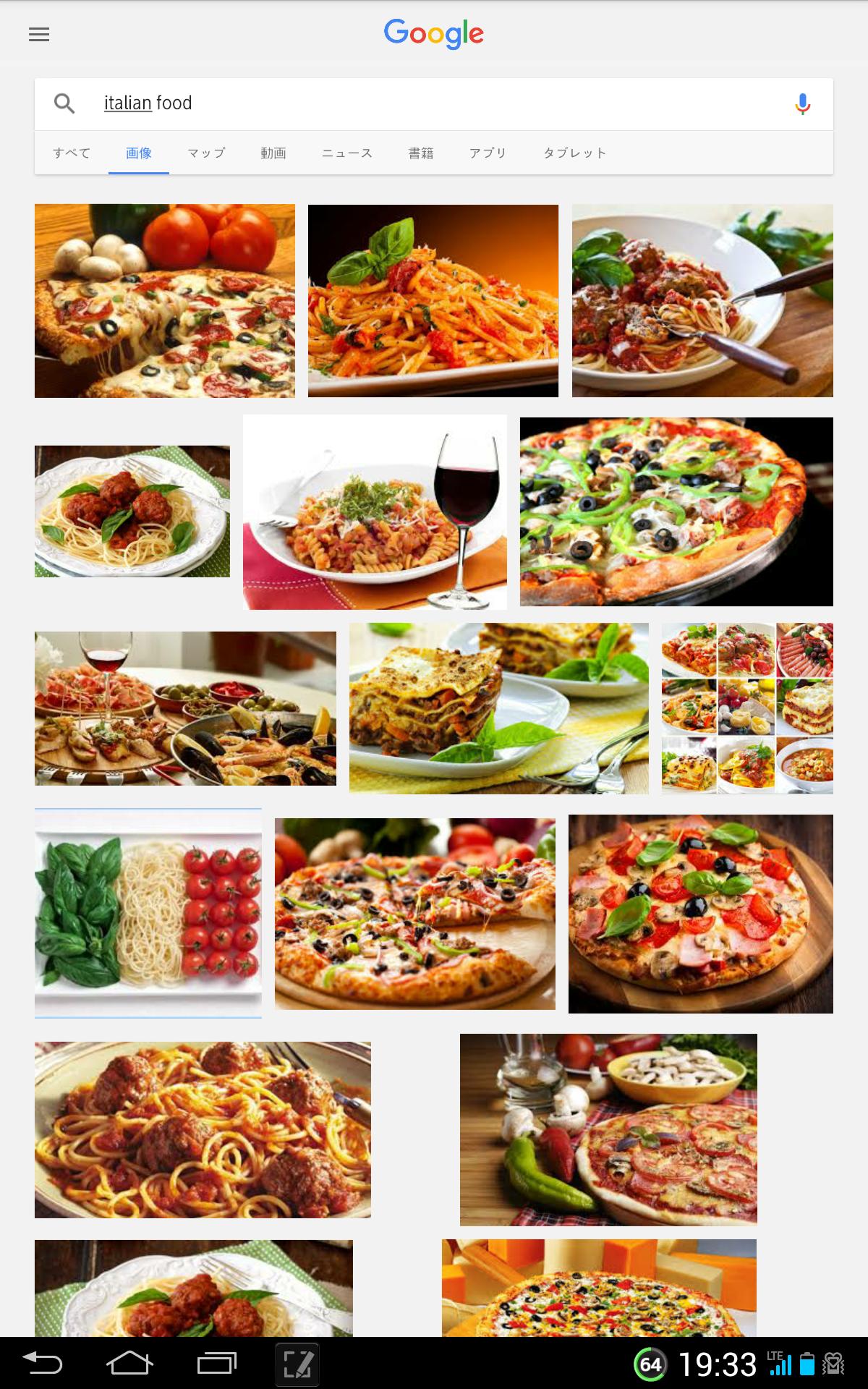Open the recent apps overview
Screen dimensions: 868x1389
click(217, 1364)
